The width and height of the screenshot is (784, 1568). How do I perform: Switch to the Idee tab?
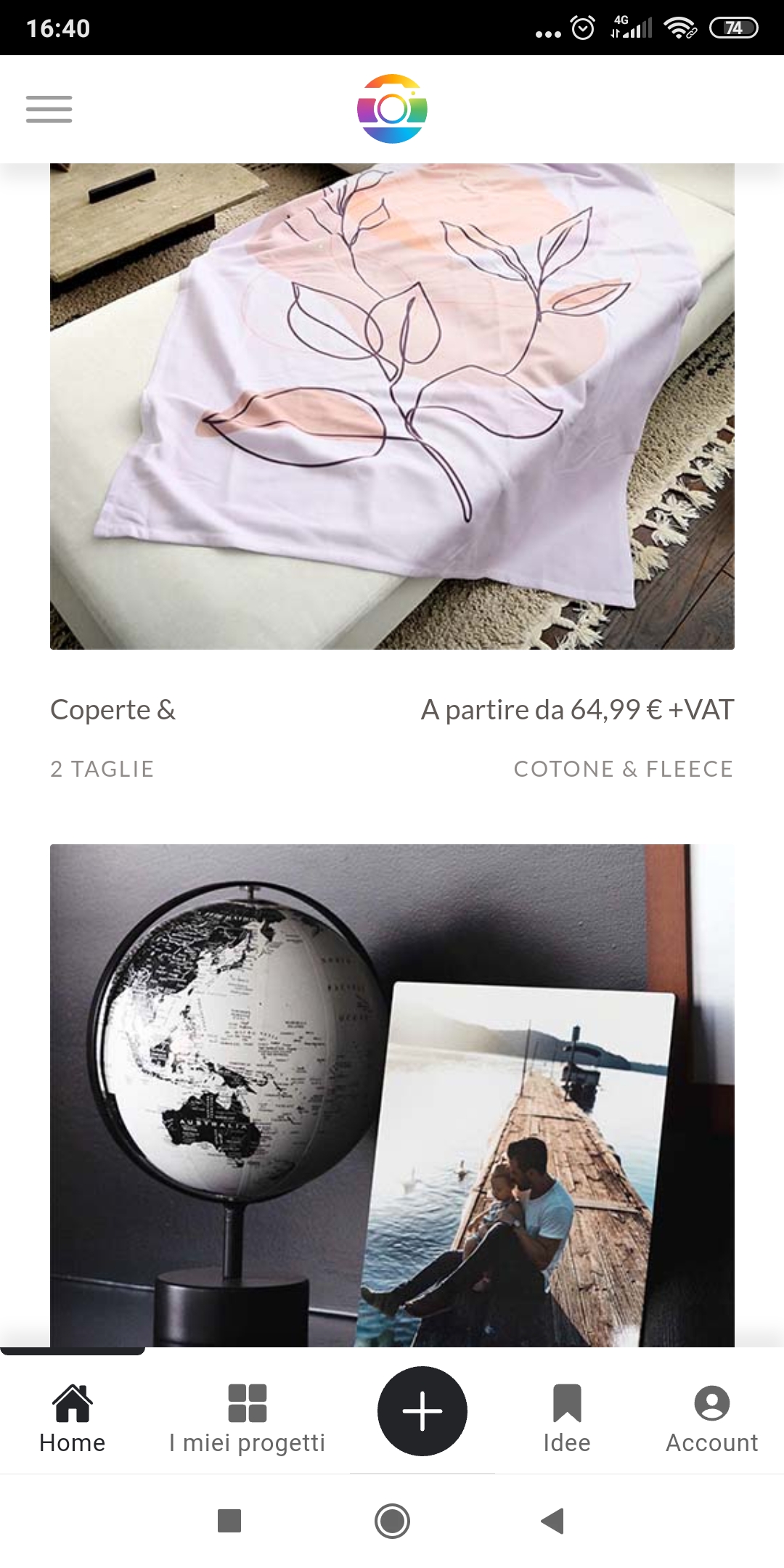click(567, 1418)
